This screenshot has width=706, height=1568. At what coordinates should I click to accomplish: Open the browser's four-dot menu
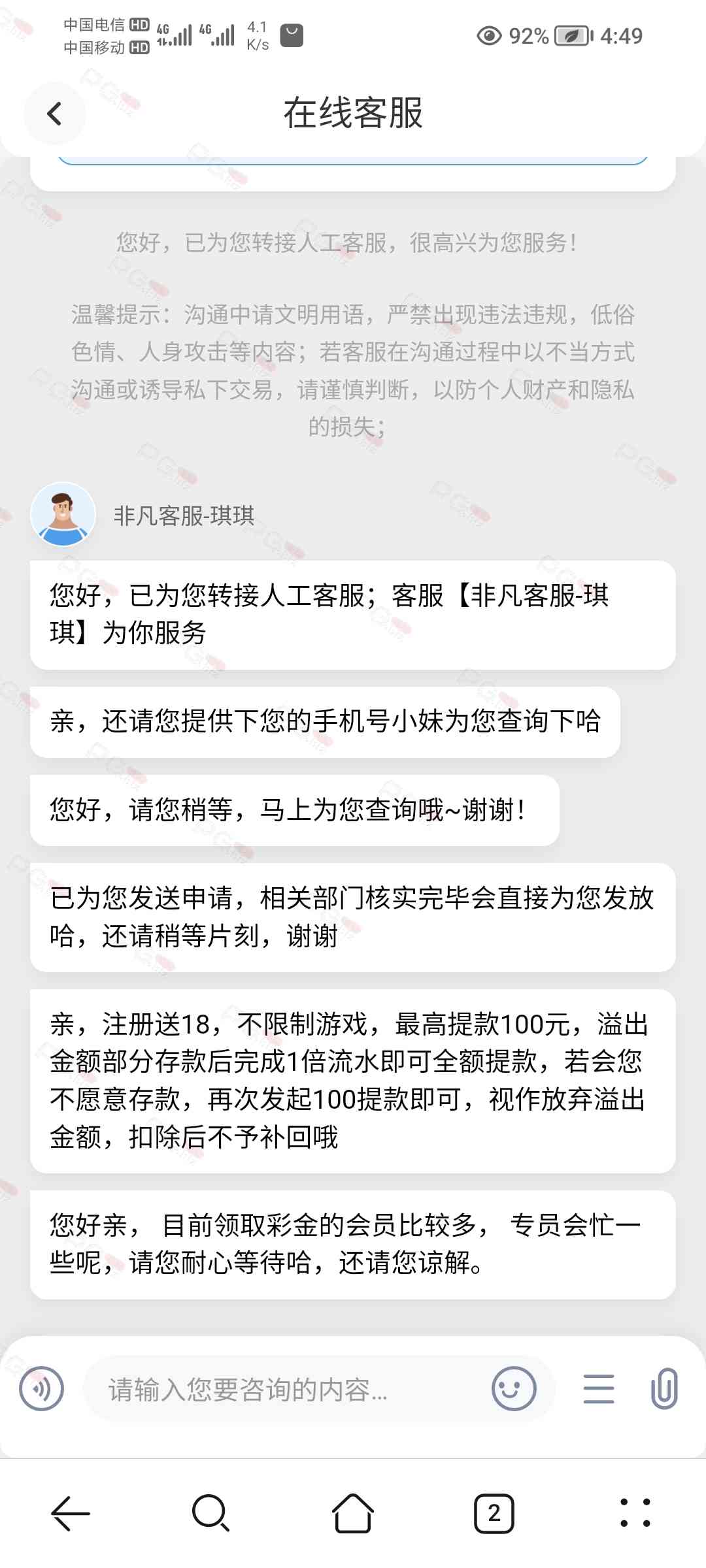(635, 1513)
